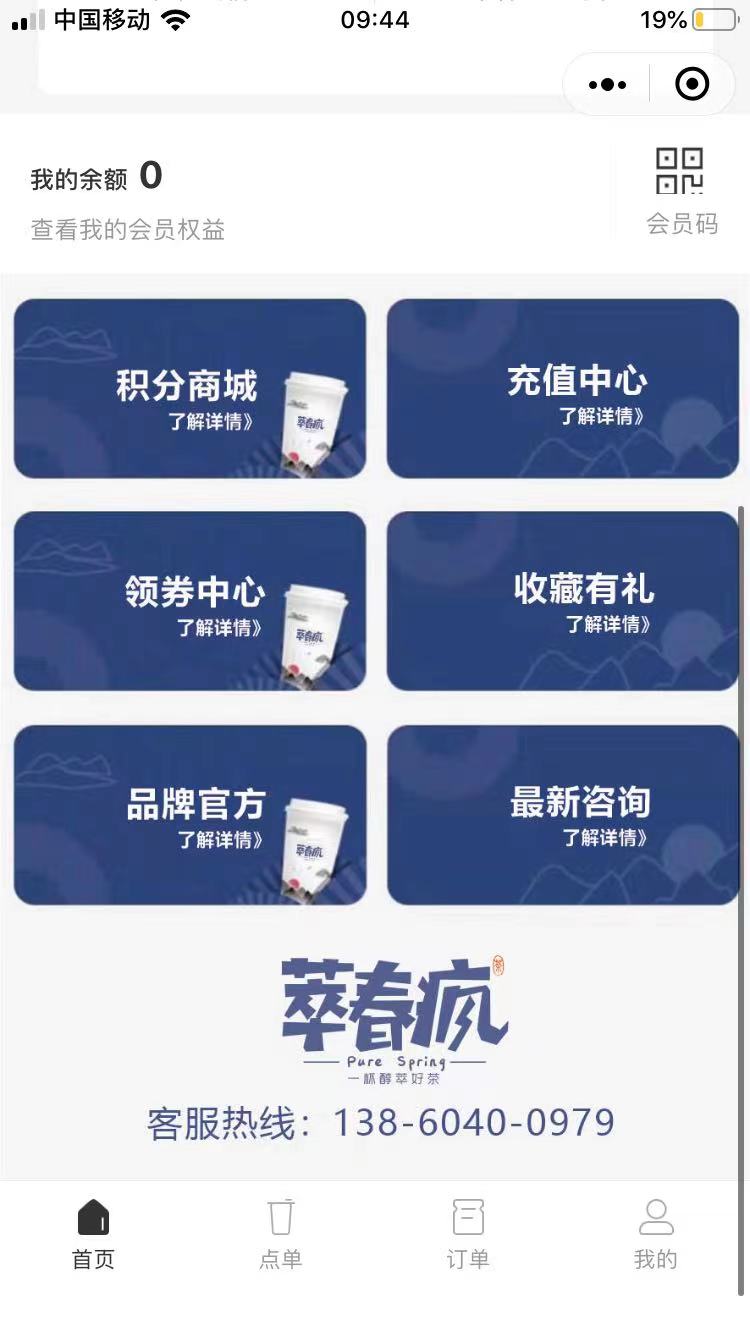Screen dimensions: 750x1334
Task: Open the 最新咨询 card
Action: 563,815
